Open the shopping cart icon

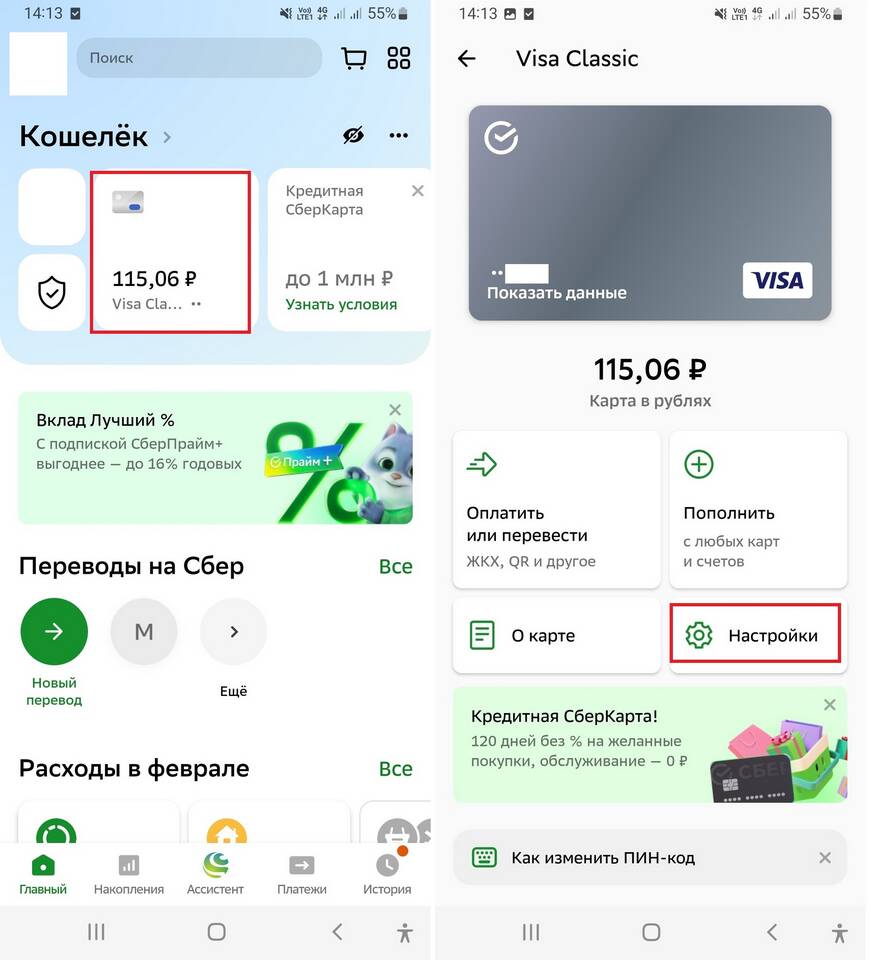tap(354, 58)
